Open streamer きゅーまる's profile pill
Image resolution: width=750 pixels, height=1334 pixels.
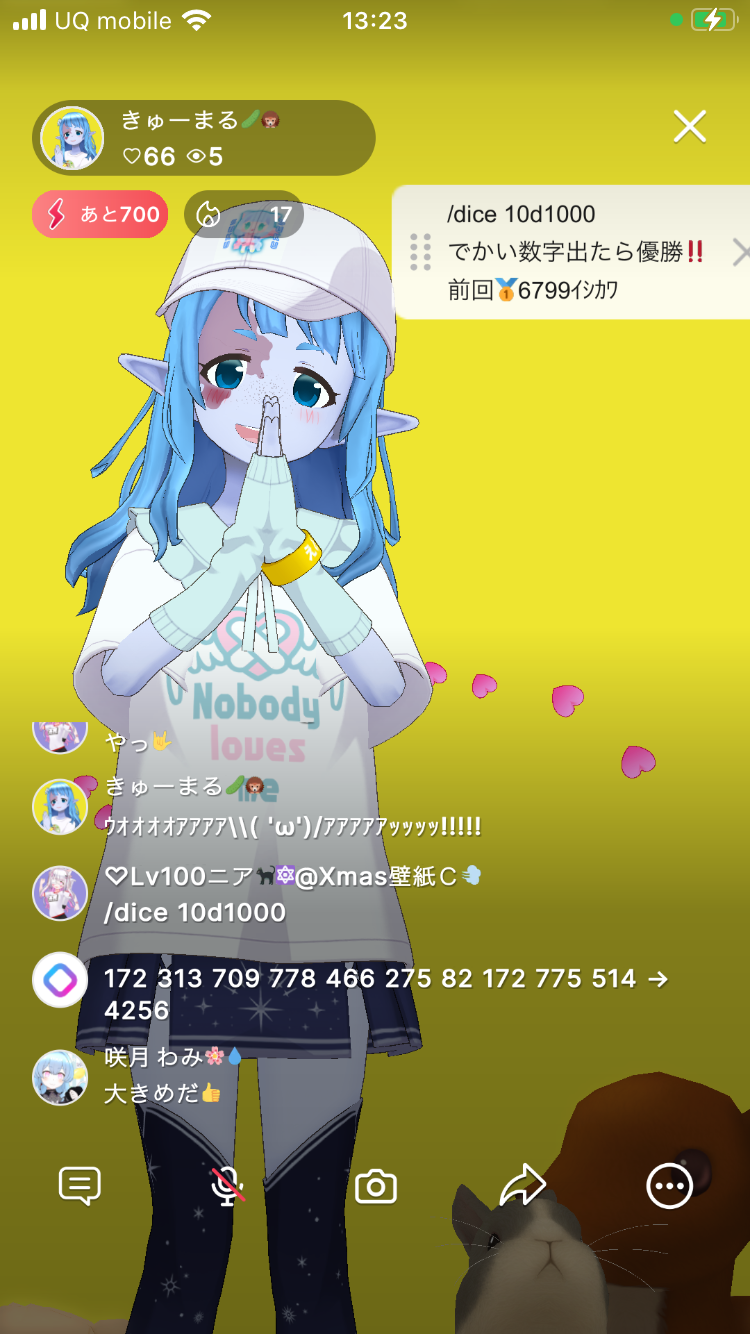tap(204, 139)
